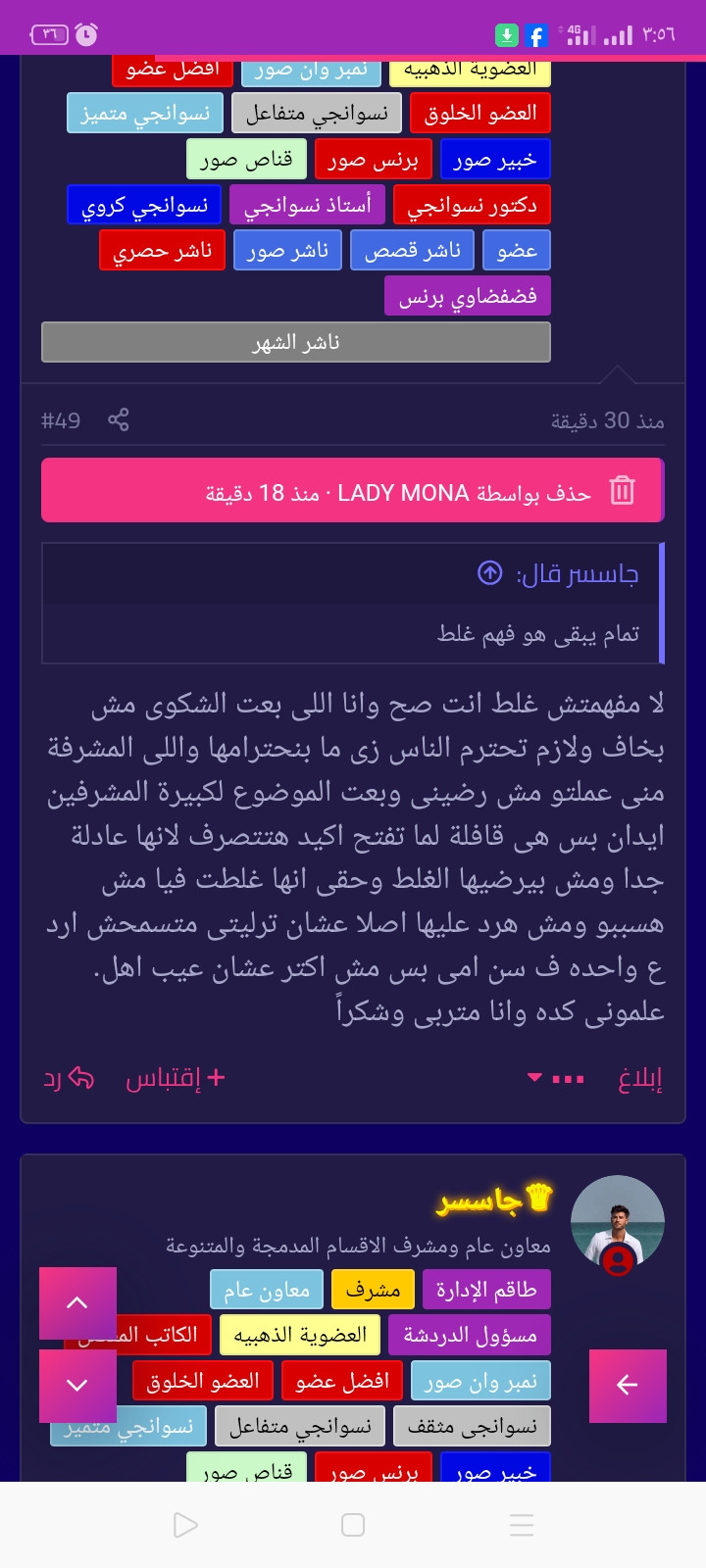The image size is (706, 1568).
Task: Jump to quoted post by جاسسر
Action: pyautogui.click(x=489, y=572)
